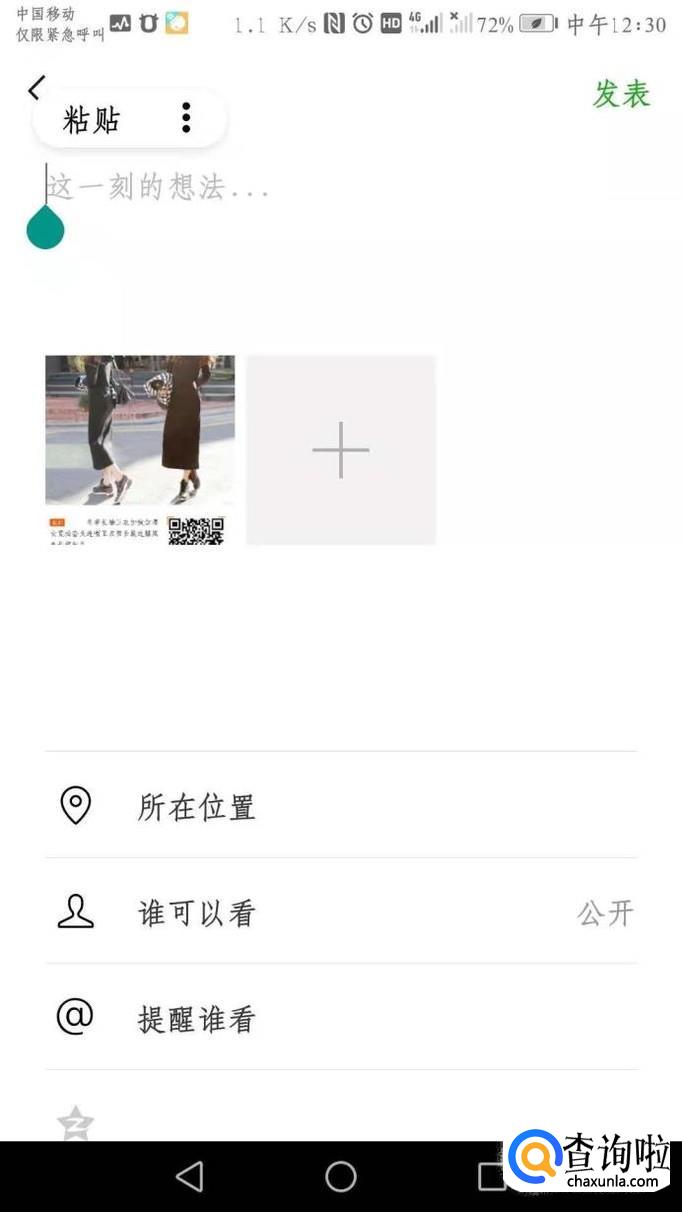Open the attached fashion photo thumbnail
682x1212 pixels.
point(140,450)
